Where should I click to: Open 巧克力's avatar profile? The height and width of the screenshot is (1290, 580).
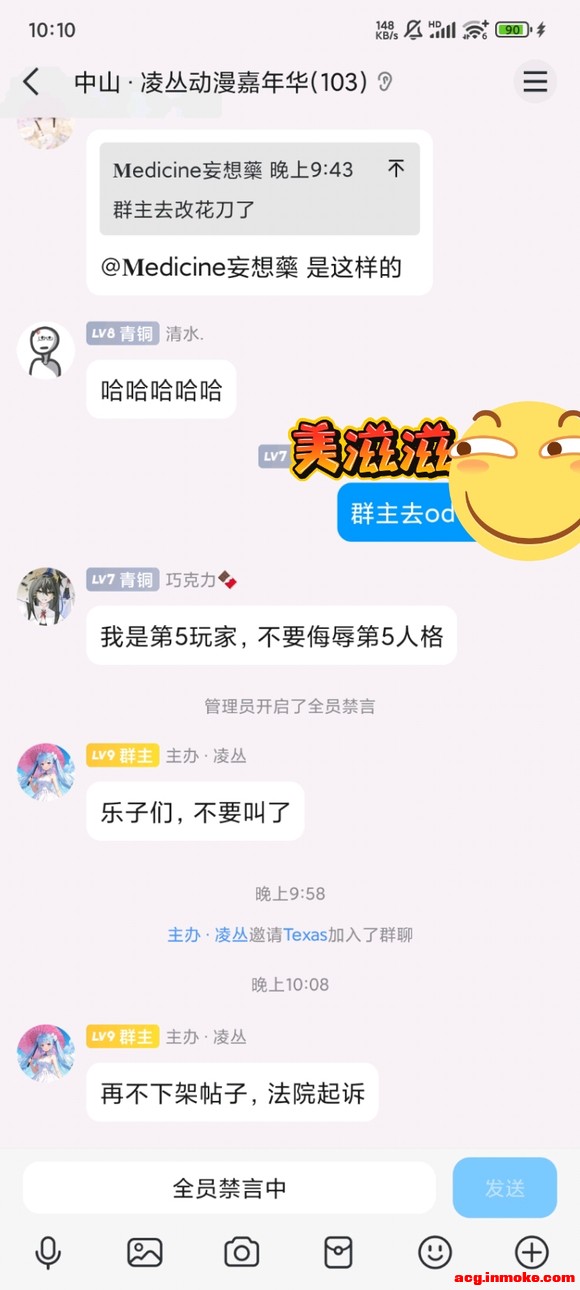pyautogui.click(x=46, y=597)
